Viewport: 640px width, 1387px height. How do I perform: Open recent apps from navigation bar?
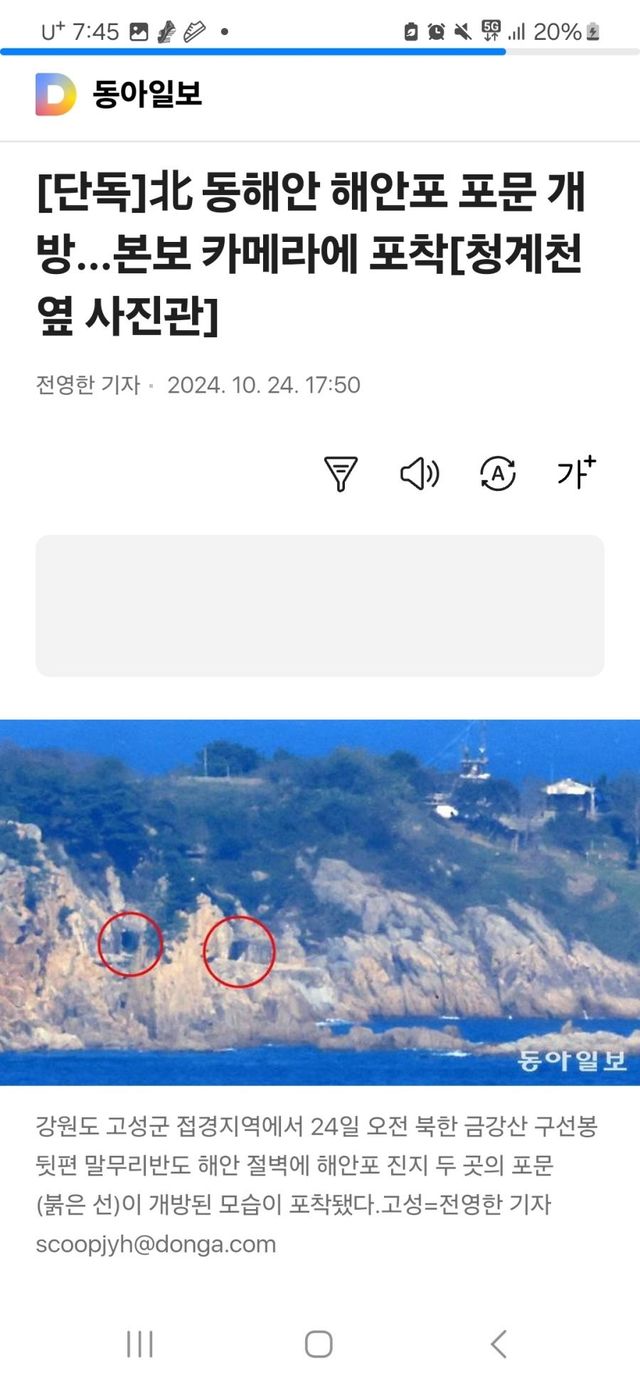pos(140,1343)
